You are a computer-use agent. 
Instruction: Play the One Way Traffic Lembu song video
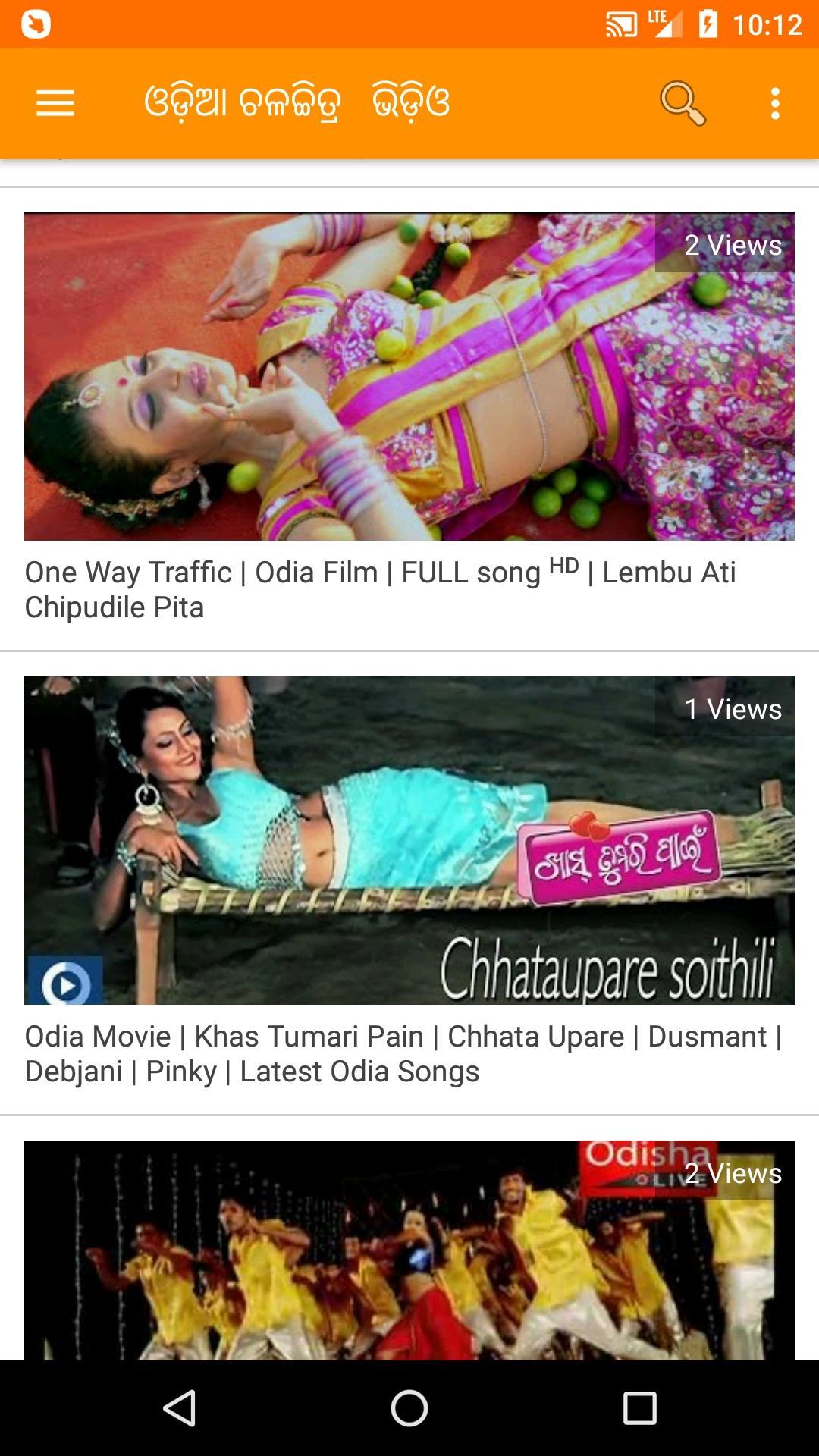pyautogui.click(x=409, y=377)
